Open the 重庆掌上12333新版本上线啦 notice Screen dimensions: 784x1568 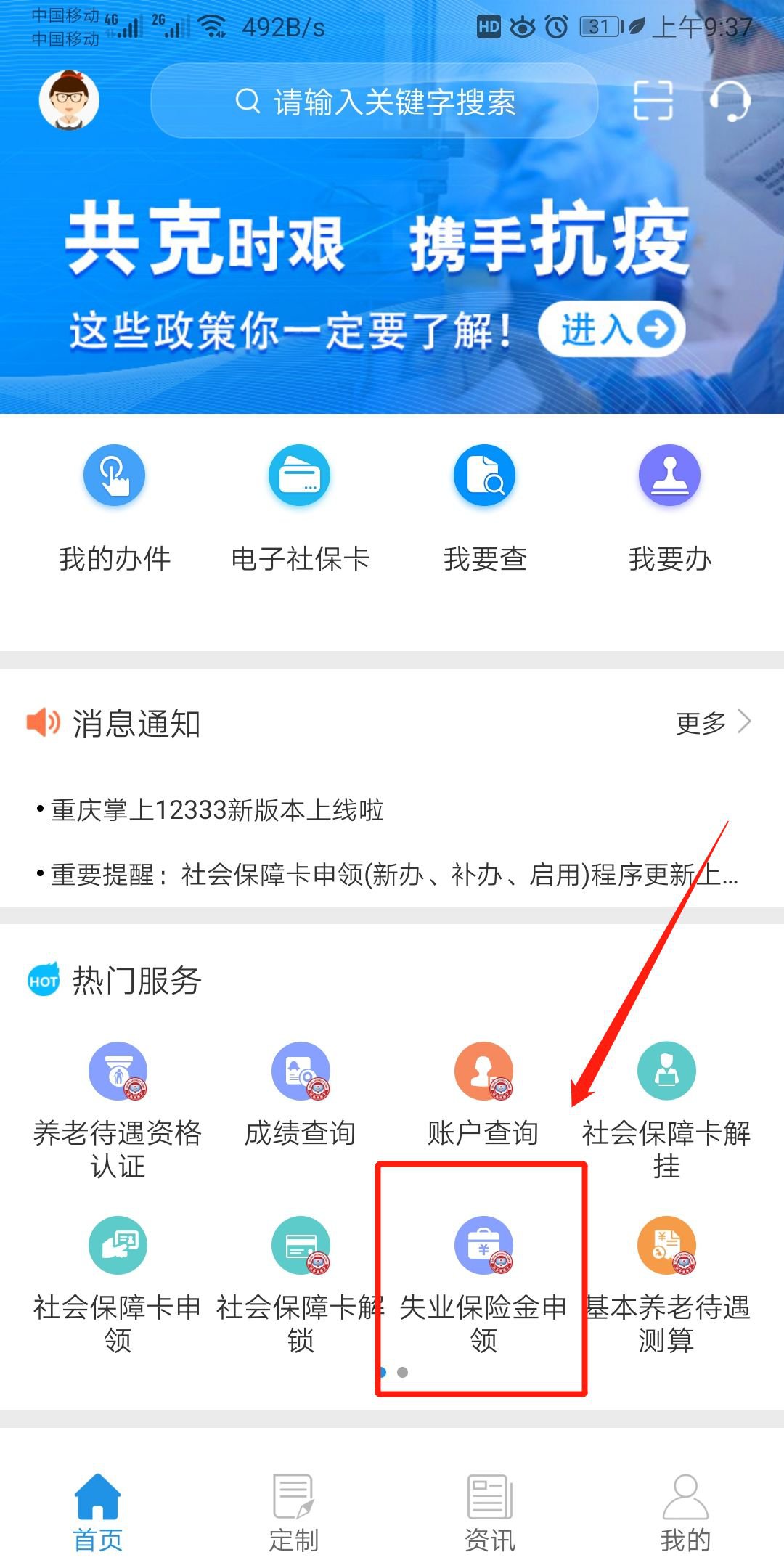click(x=216, y=810)
